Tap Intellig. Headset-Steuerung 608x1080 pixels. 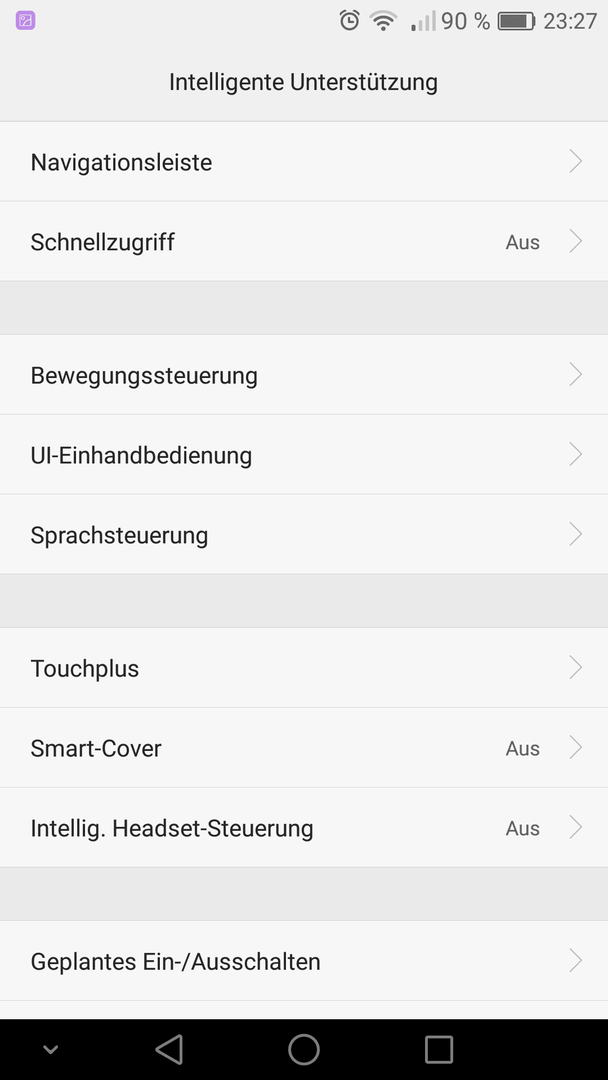tap(304, 828)
